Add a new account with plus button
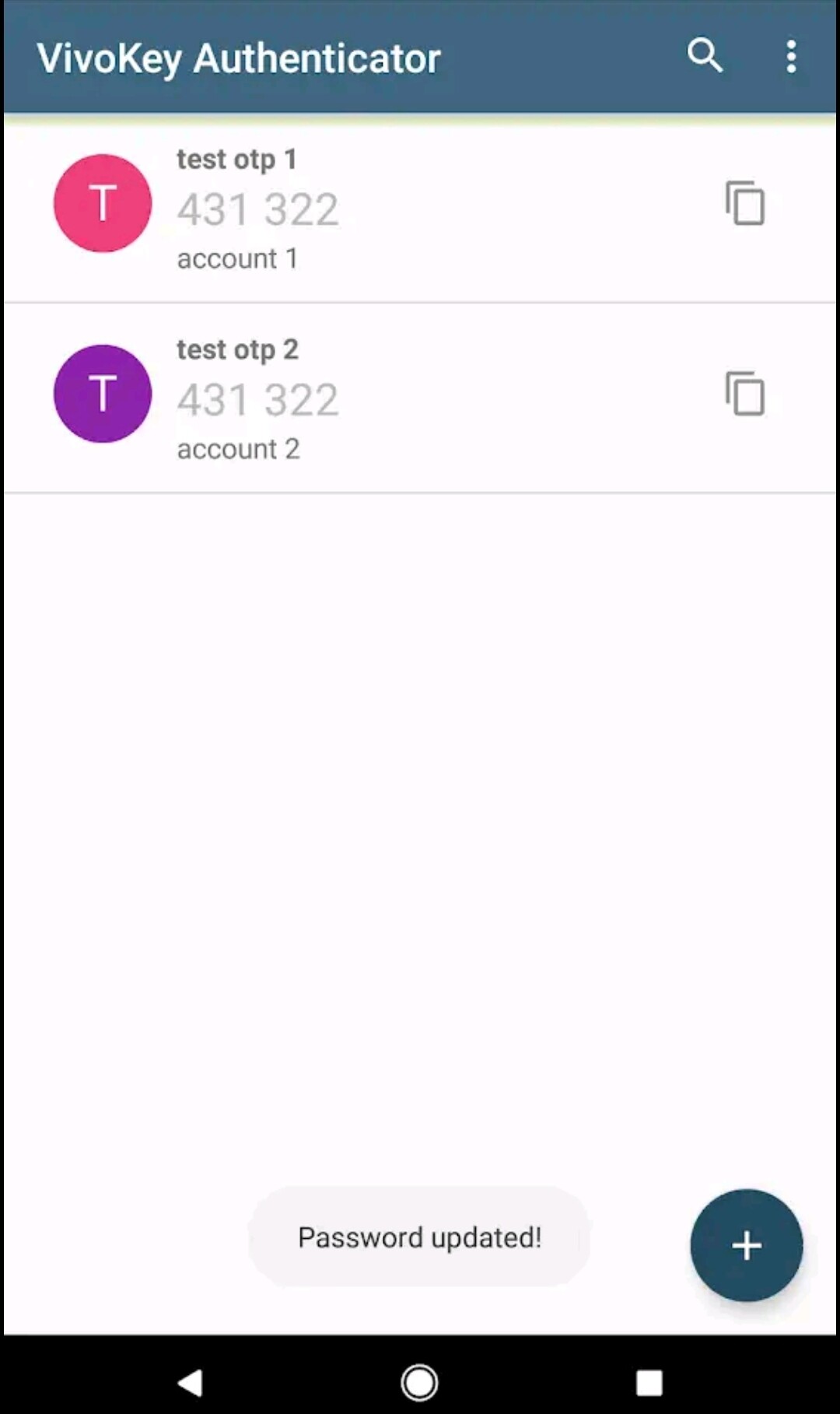 pos(747,1245)
